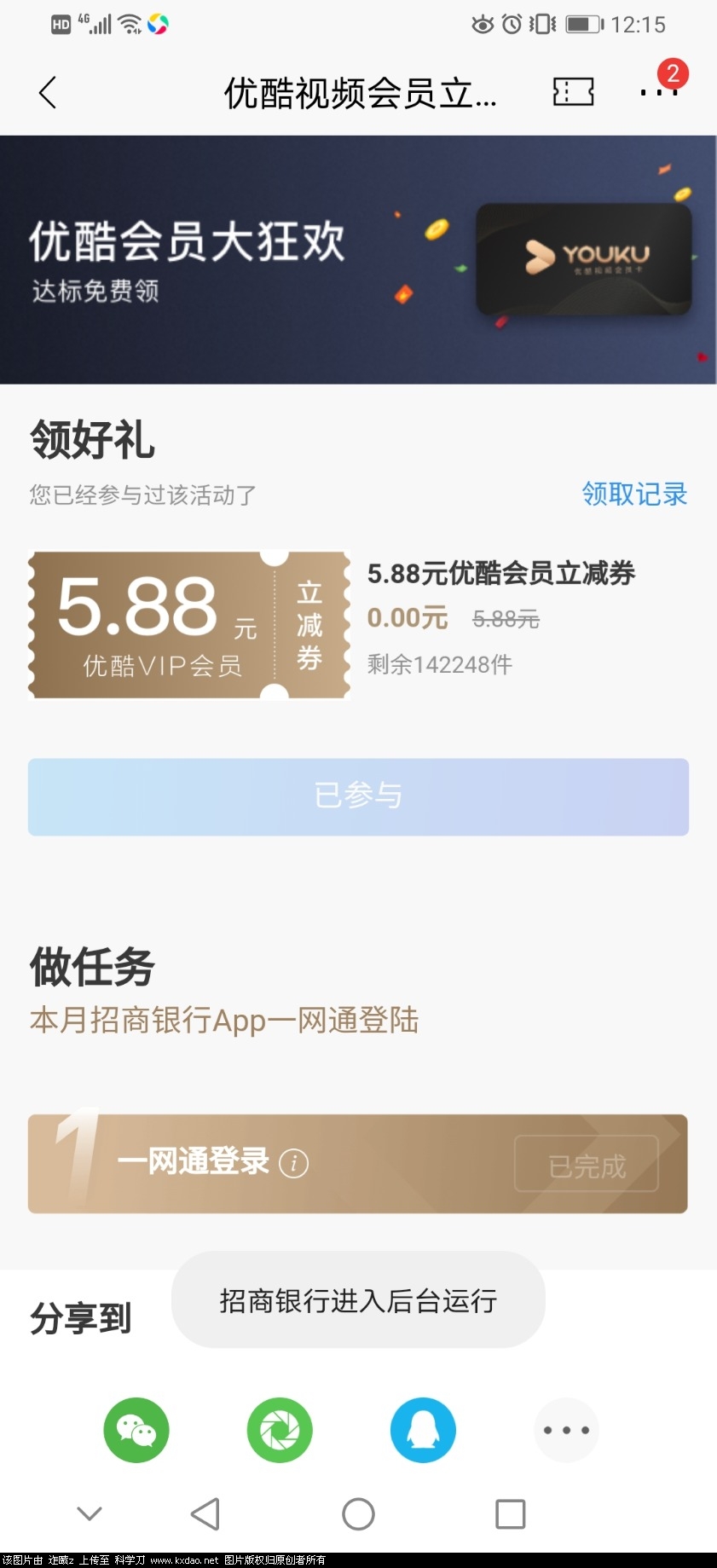The image size is (717, 1568).
Task: Open the 领取记录 claim records link
Action: click(x=634, y=494)
